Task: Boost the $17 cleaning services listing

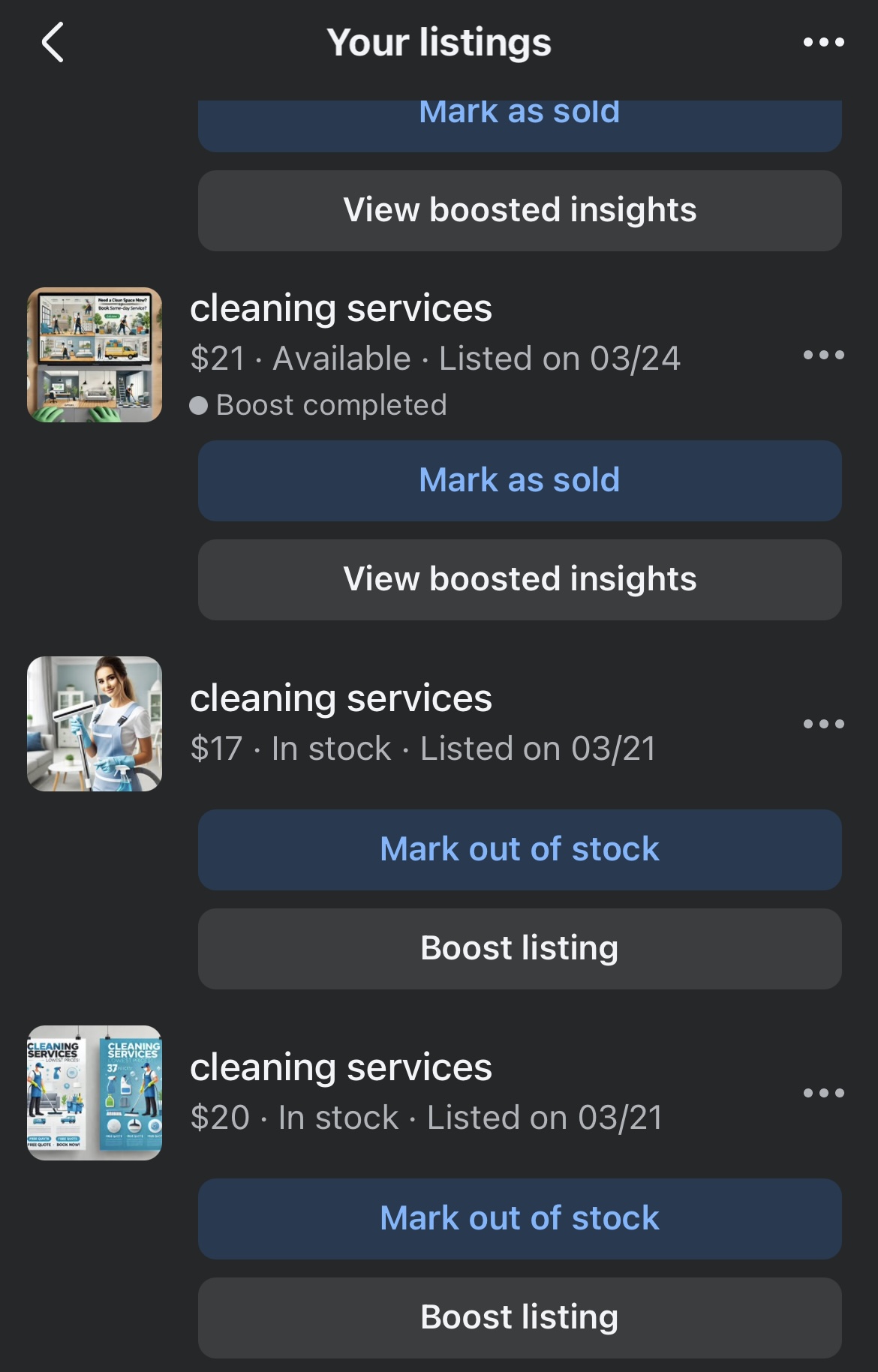Action: pos(519,947)
